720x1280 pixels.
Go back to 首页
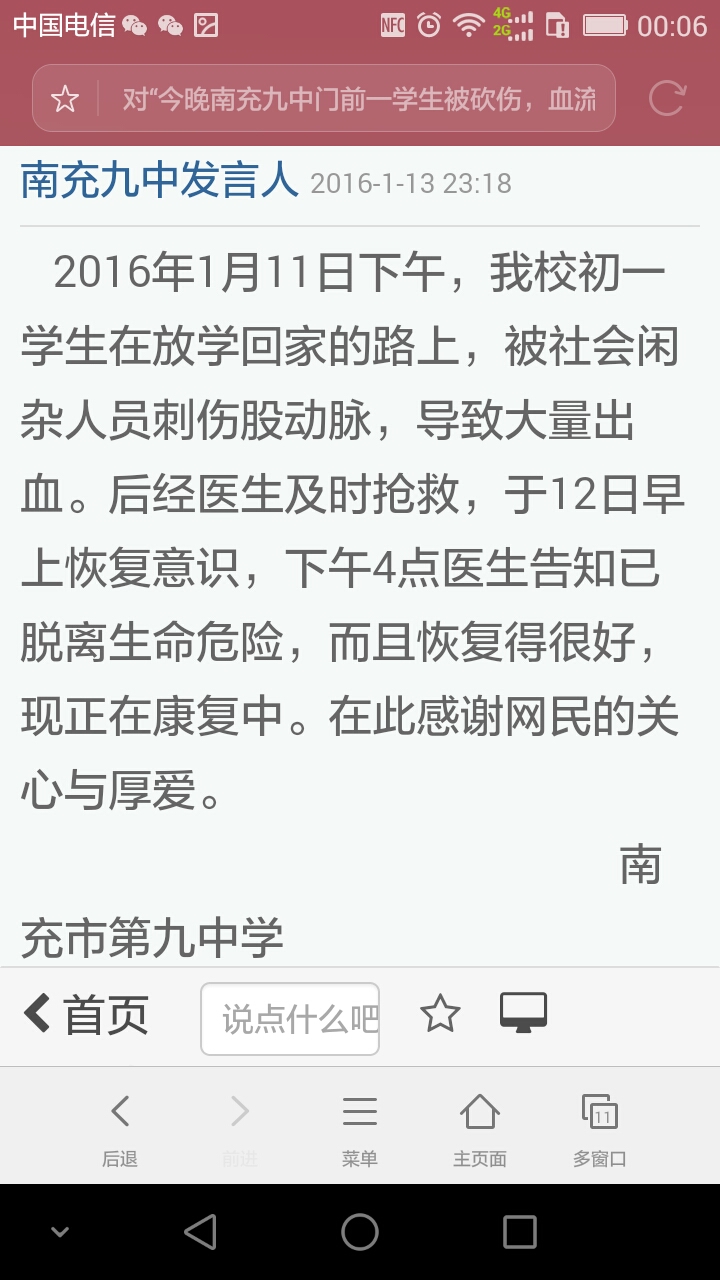tap(87, 1016)
